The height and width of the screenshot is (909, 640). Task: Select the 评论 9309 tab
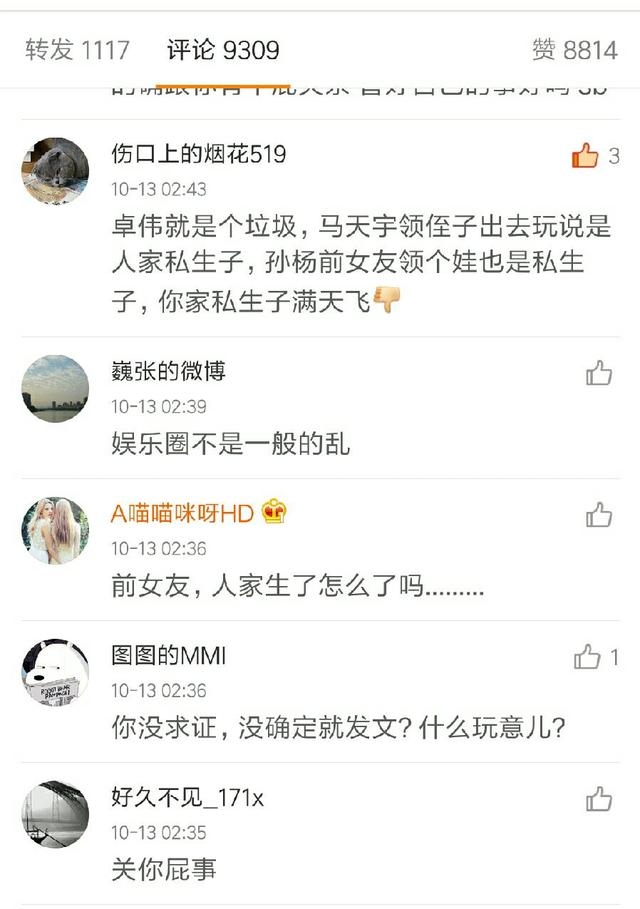point(223,50)
